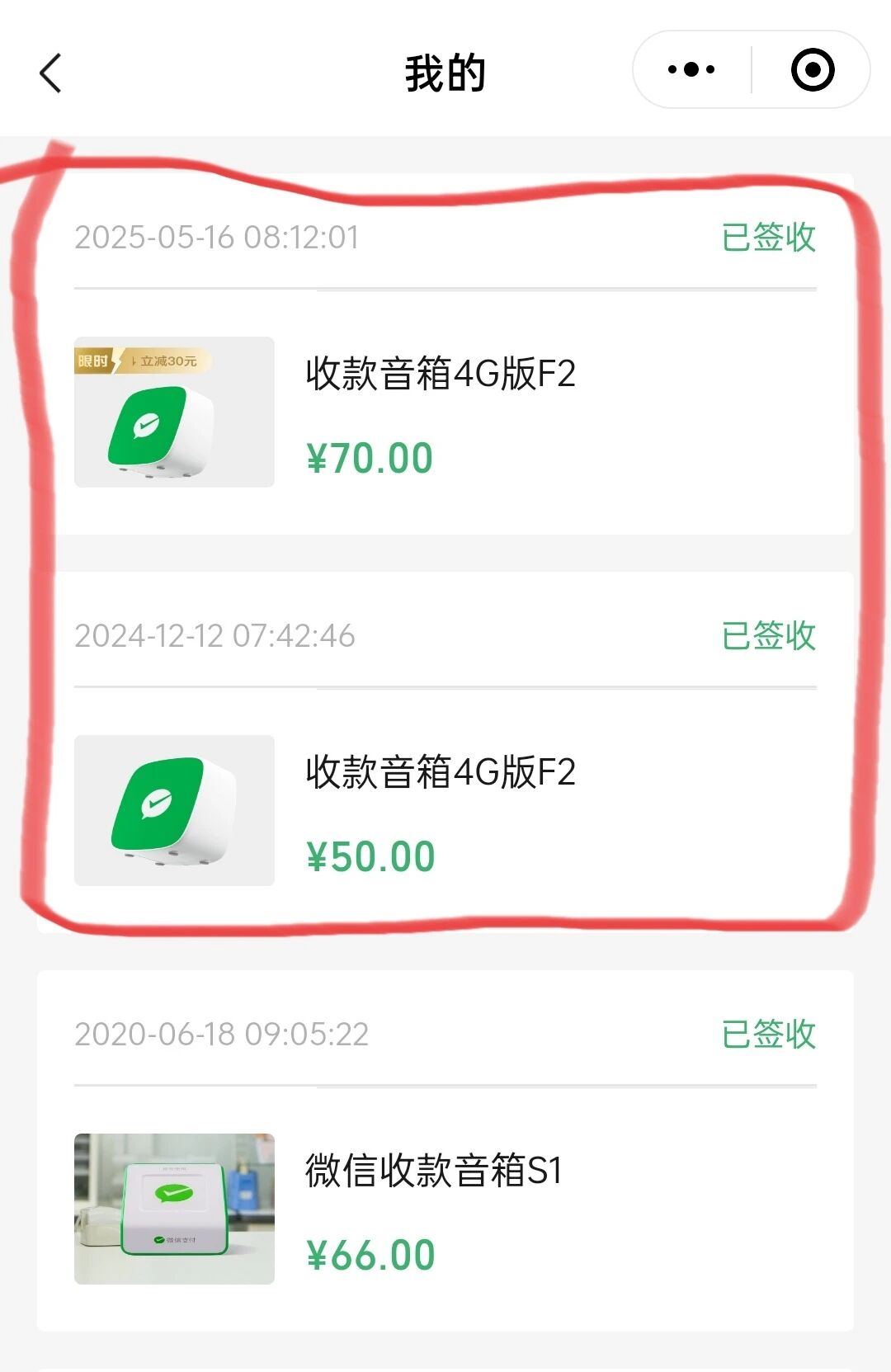891x1372 pixels.
Task: Open the 微信收款音箱S1 order card
Action: pyautogui.click(x=445, y=1151)
